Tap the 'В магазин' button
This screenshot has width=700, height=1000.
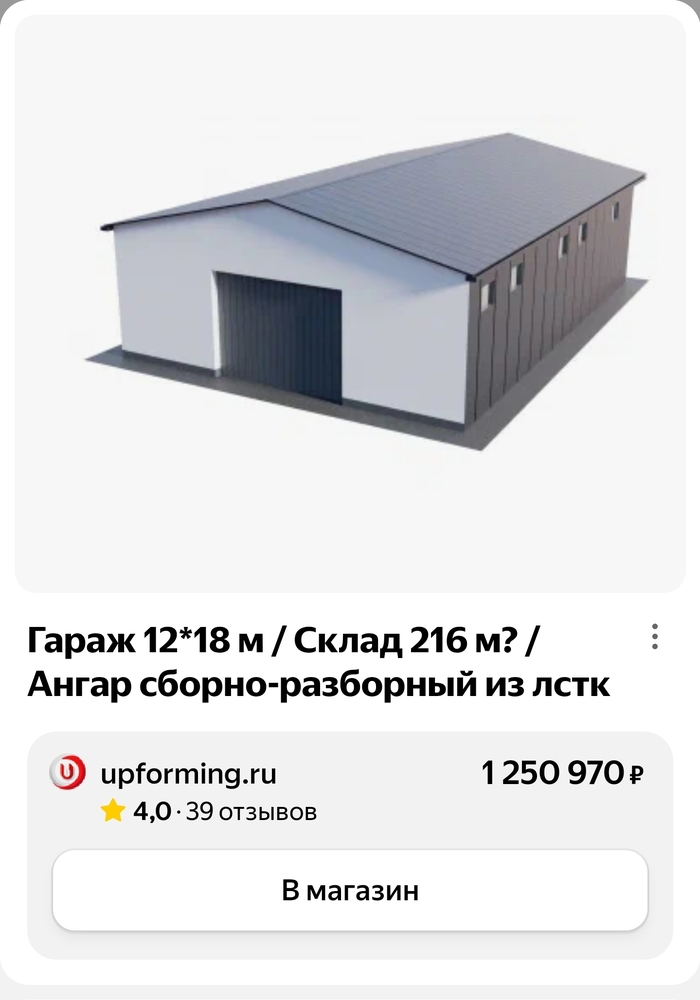point(350,890)
